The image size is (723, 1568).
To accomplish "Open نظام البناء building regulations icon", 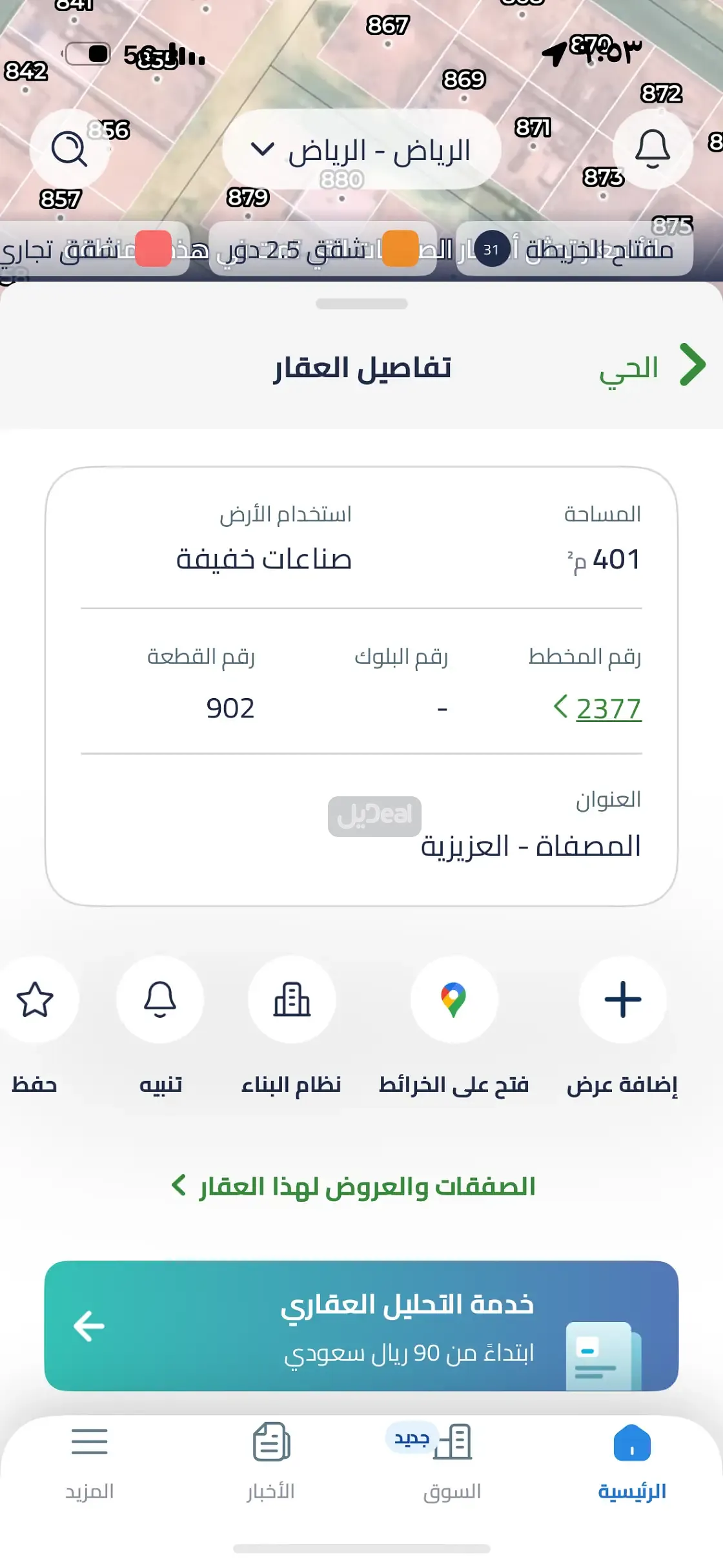I will [x=292, y=1000].
